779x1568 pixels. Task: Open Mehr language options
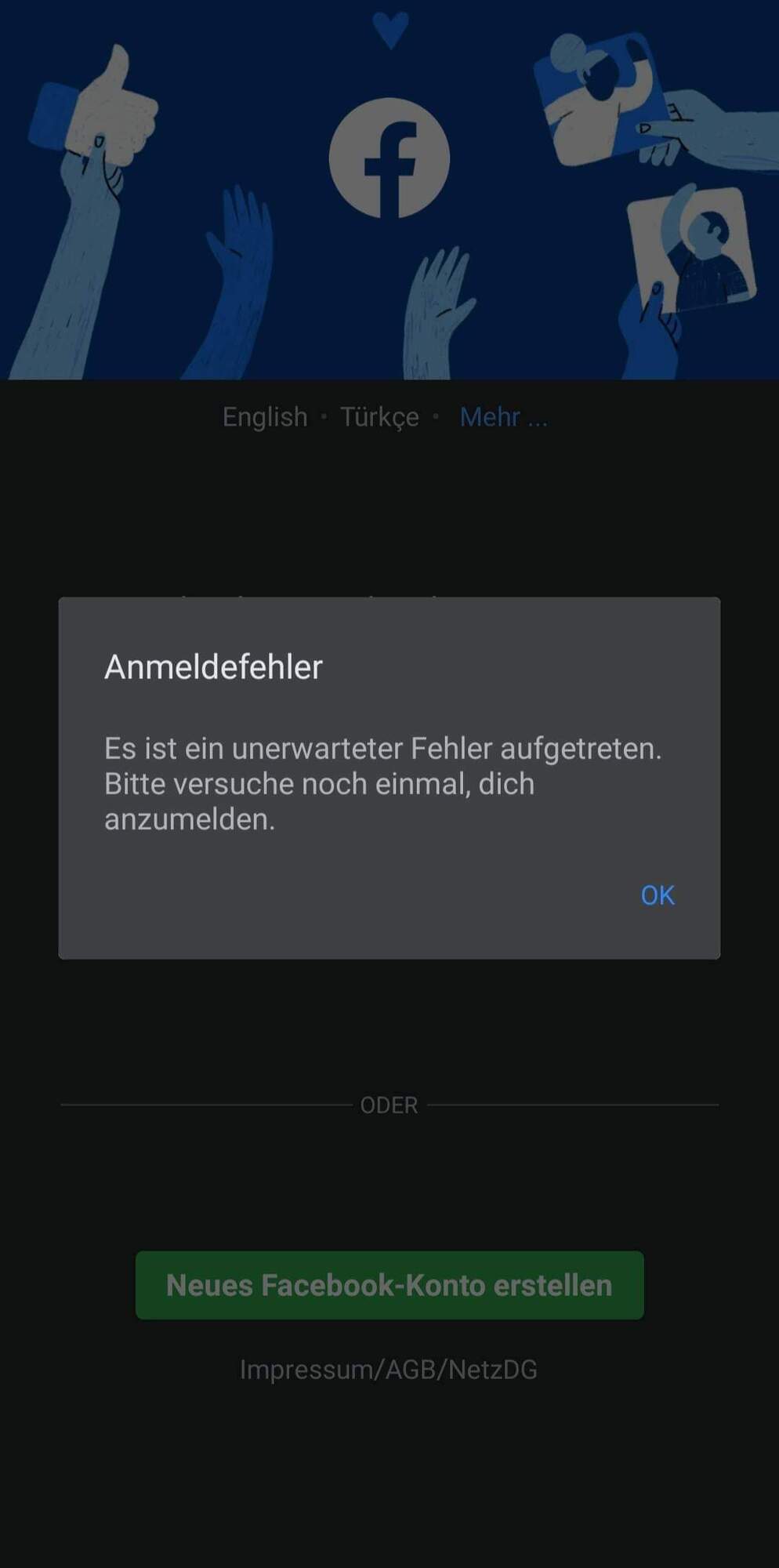(x=503, y=417)
